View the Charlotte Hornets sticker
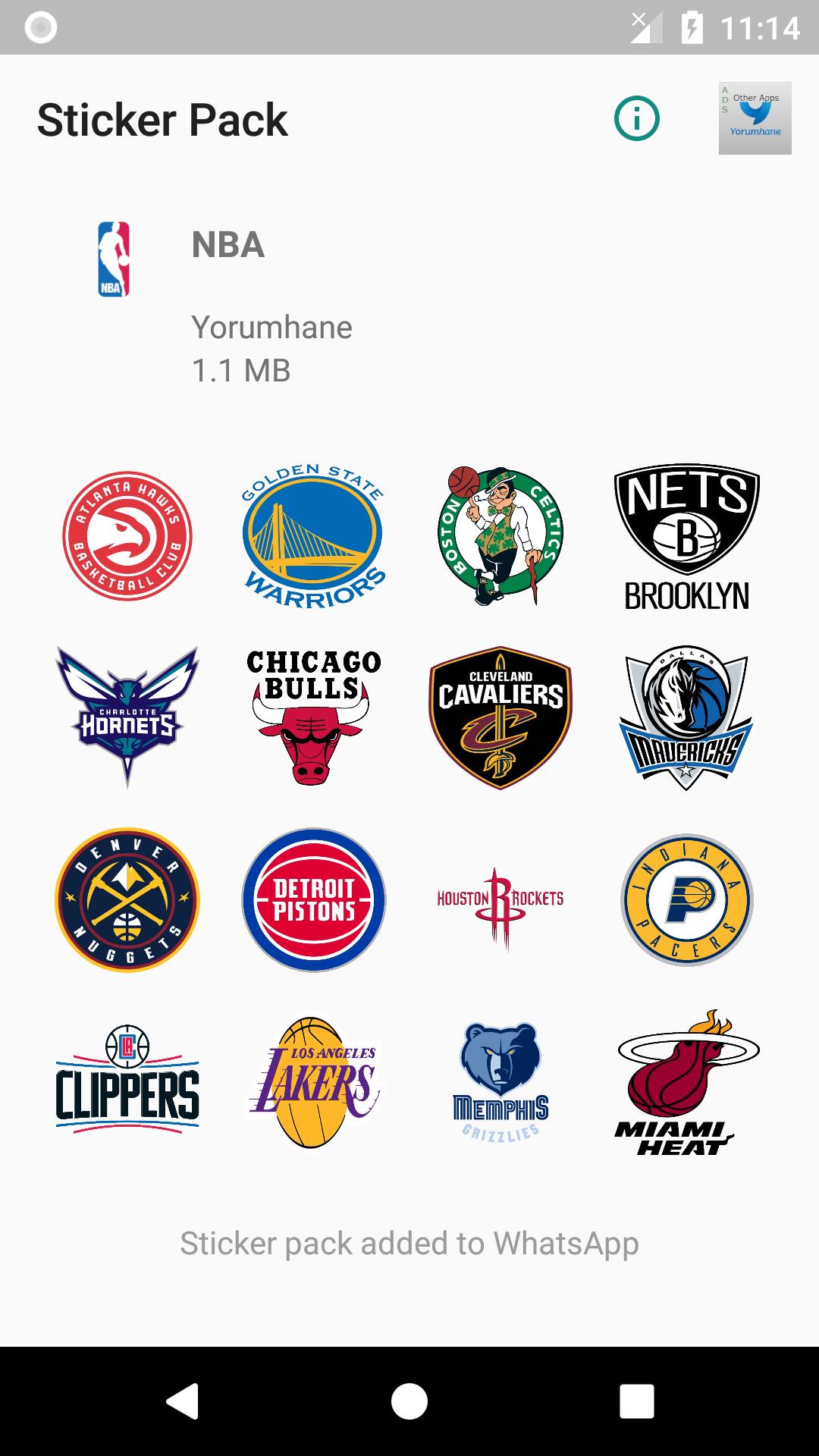The height and width of the screenshot is (1456, 819). pos(127,717)
